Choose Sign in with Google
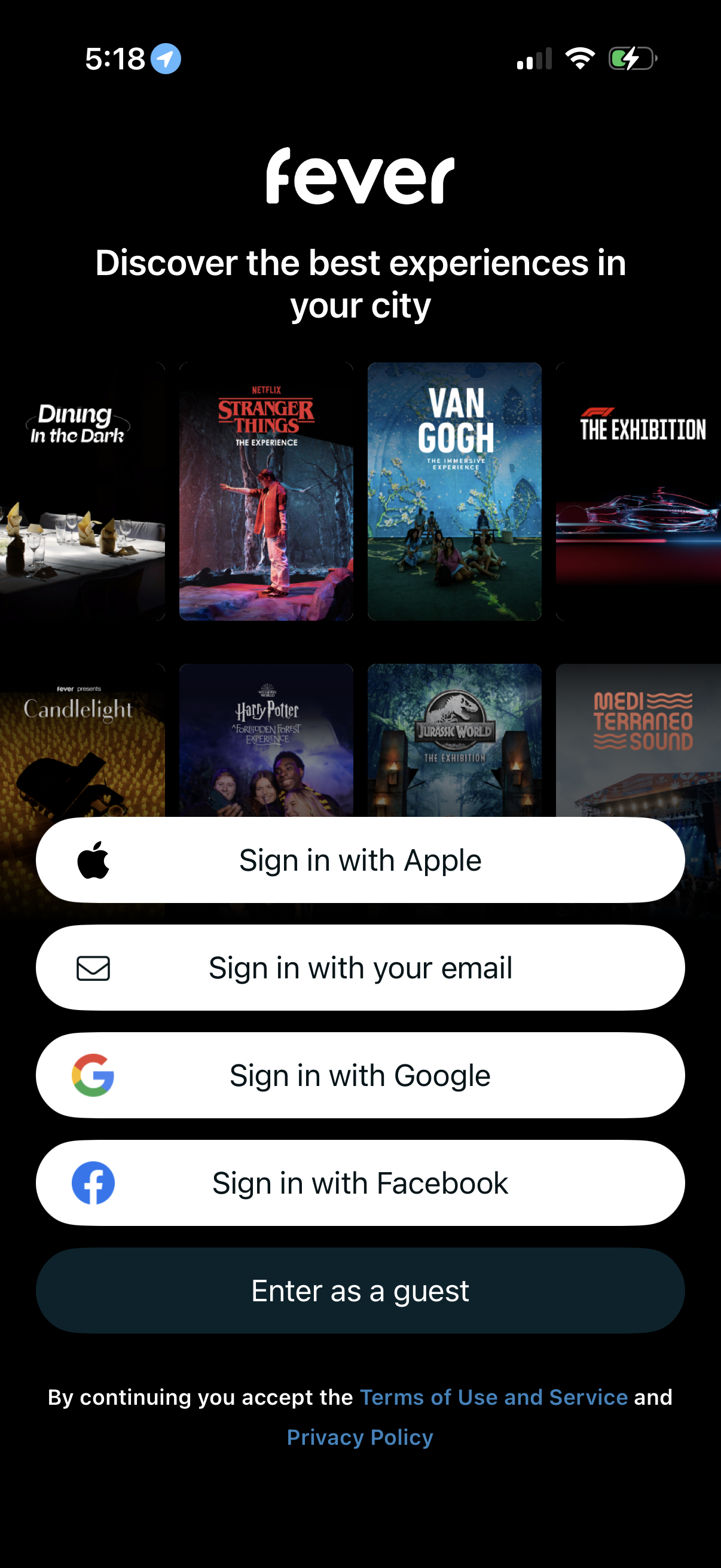This screenshot has width=721, height=1568. (360, 1075)
